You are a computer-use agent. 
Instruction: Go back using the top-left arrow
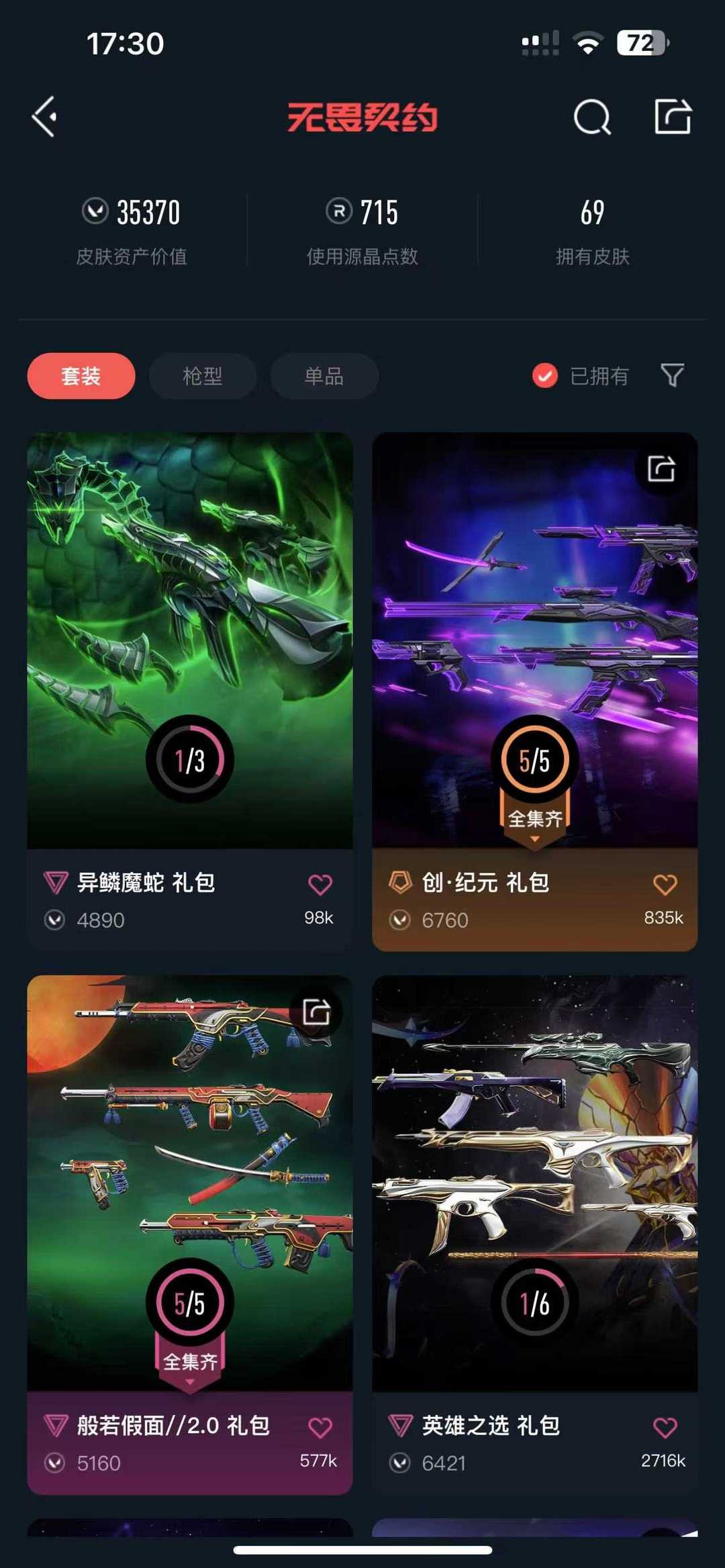click(45, 117)
